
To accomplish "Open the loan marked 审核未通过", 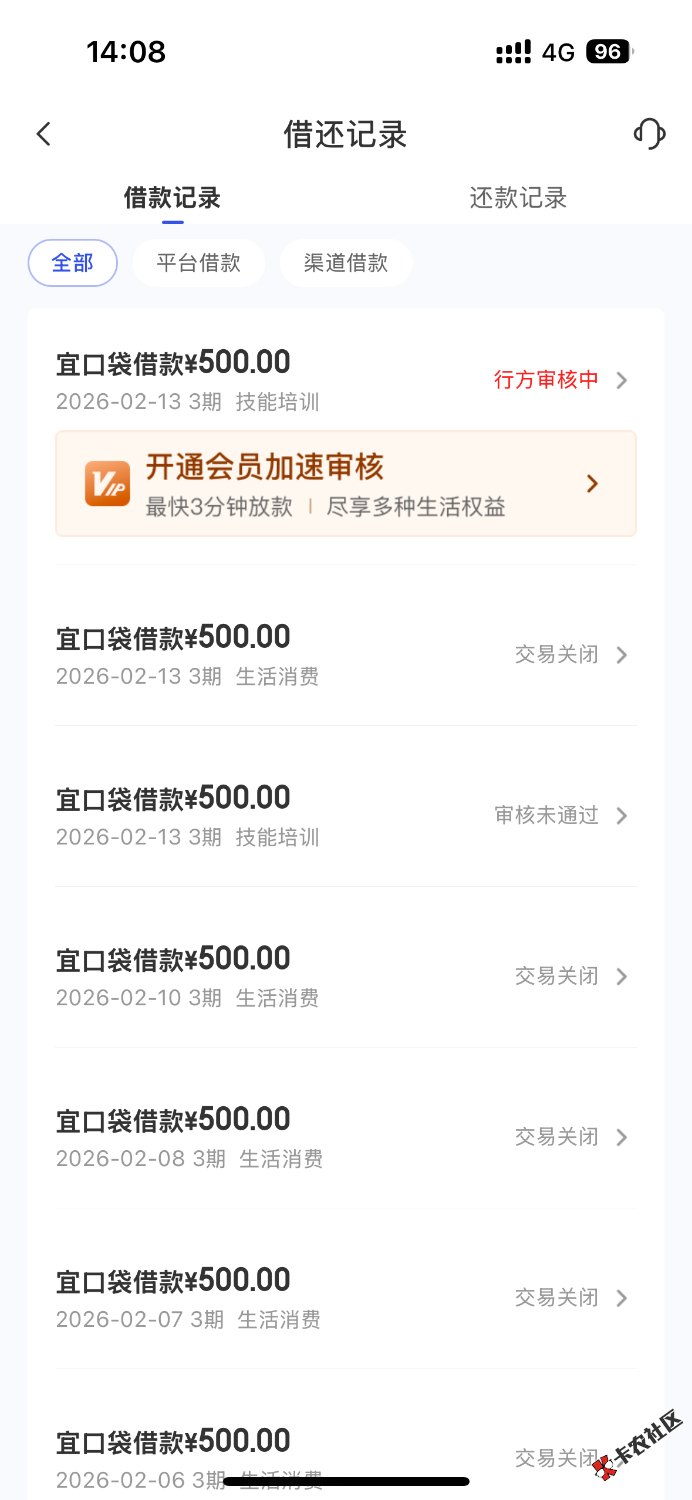I will click(345, 815).
